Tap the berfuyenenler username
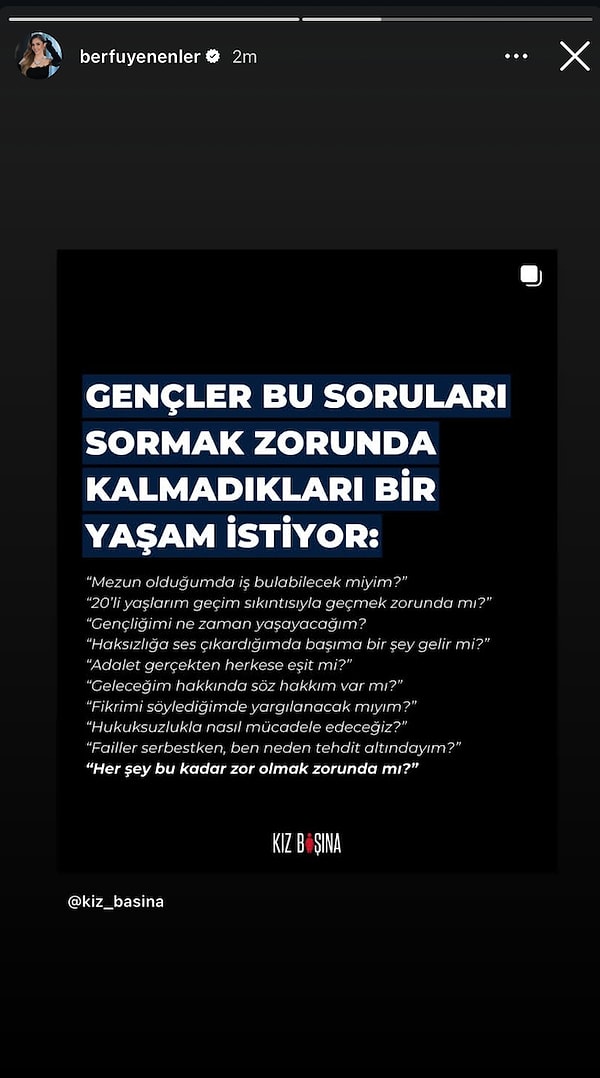The height and width of the screenshot is (1078, 600). pyautogui.click(x=140, y=57)
